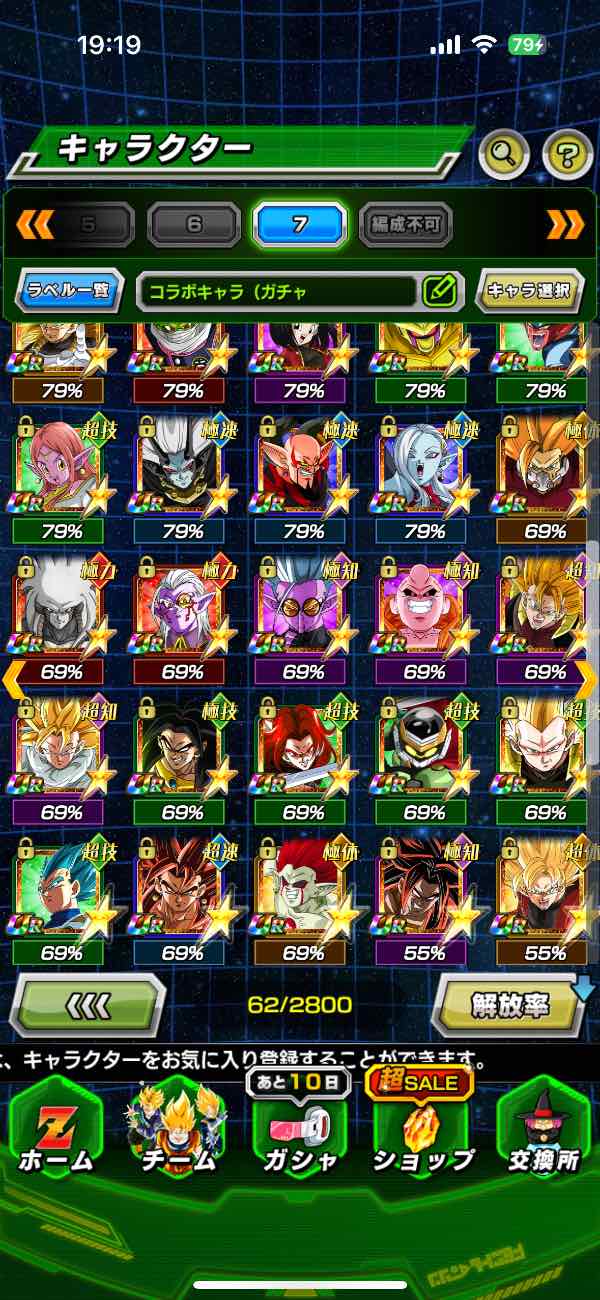
Task: Open the ショップ tab
Action: tap(422, 1130)
